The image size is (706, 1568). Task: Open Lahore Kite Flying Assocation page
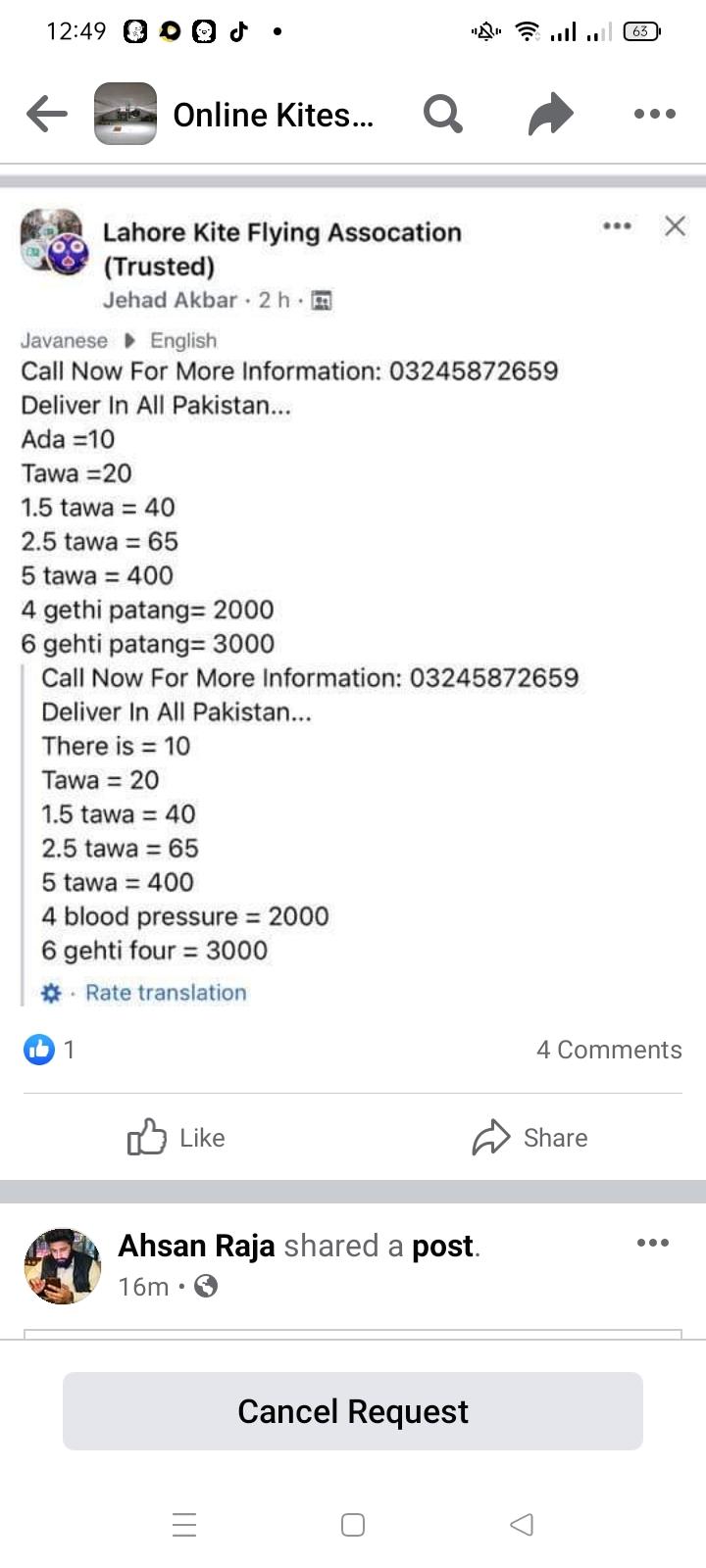281,233
